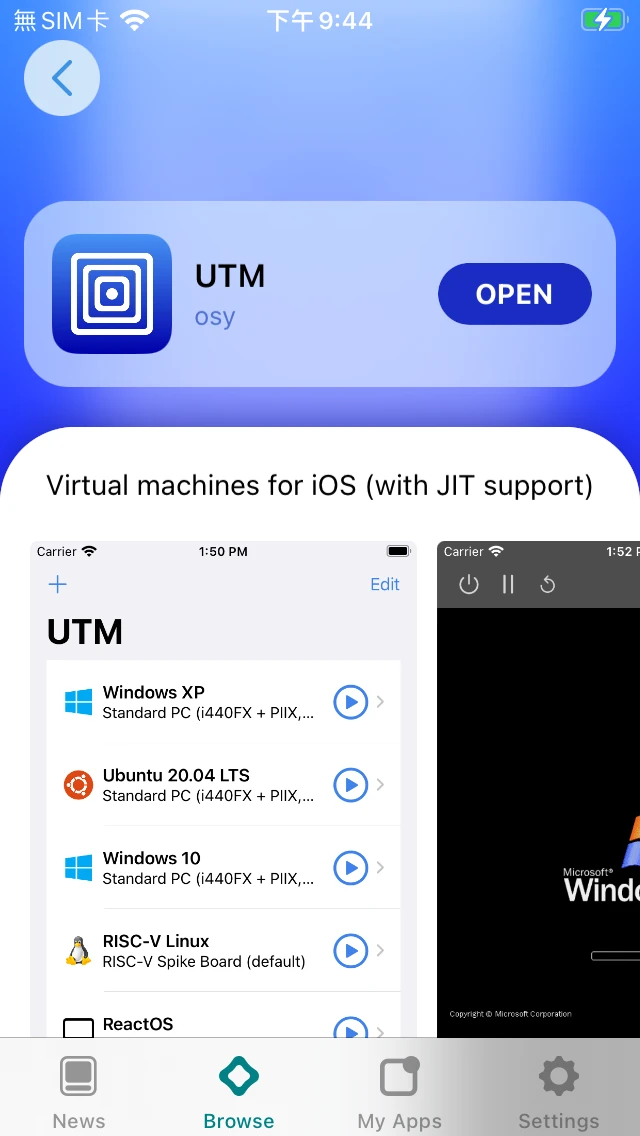
Task: Open the UTM app
Action: pyautogui.click(x=514, y=294)
